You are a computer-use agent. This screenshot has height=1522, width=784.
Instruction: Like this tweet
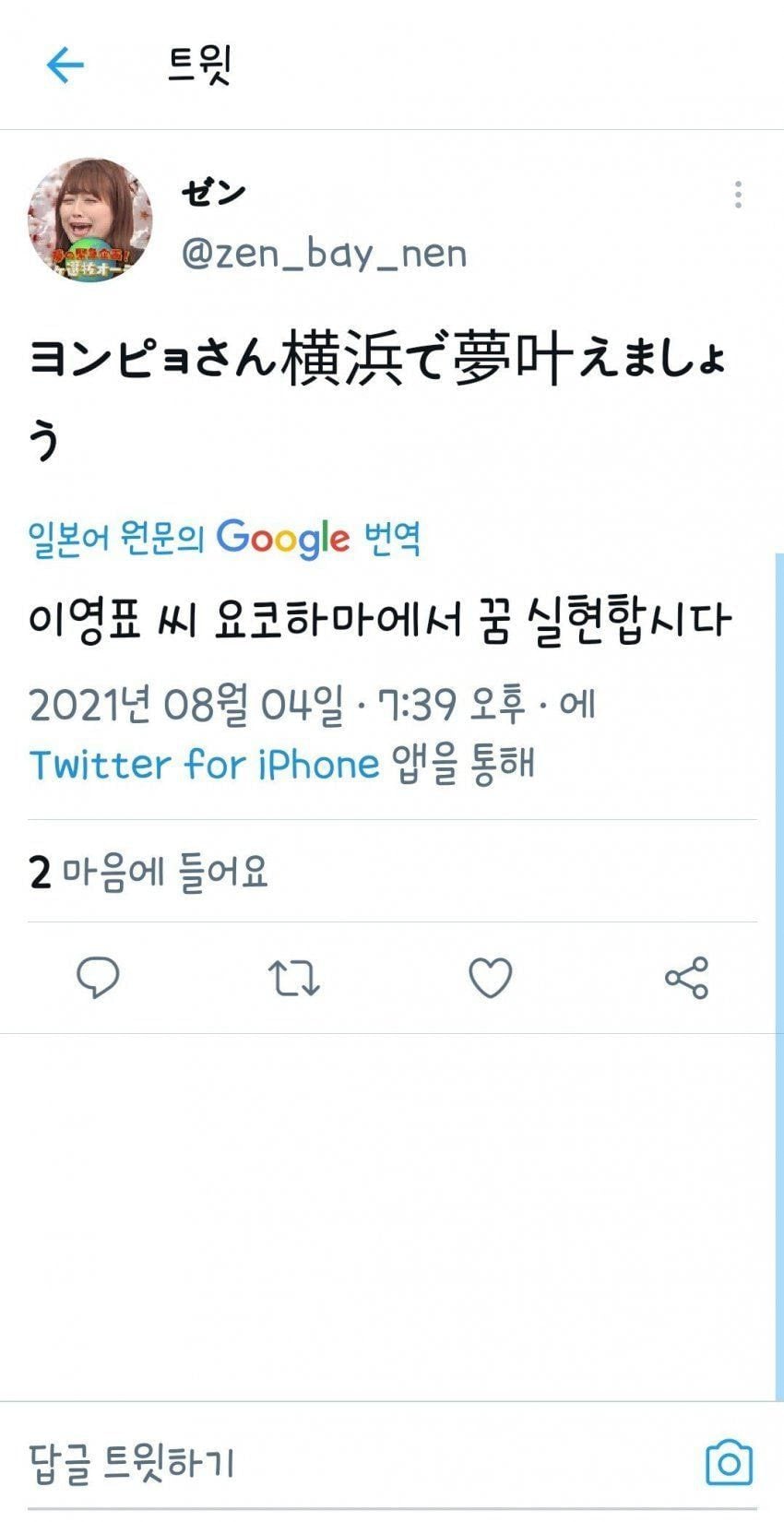coord(491,978)
